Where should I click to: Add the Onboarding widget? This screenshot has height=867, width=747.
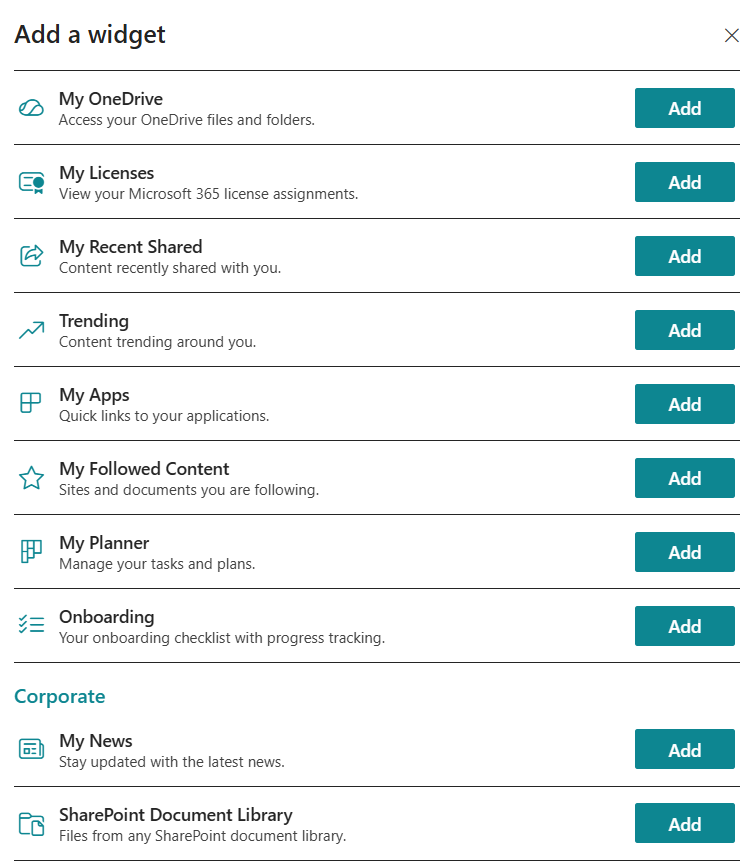(x=684, y=626)
